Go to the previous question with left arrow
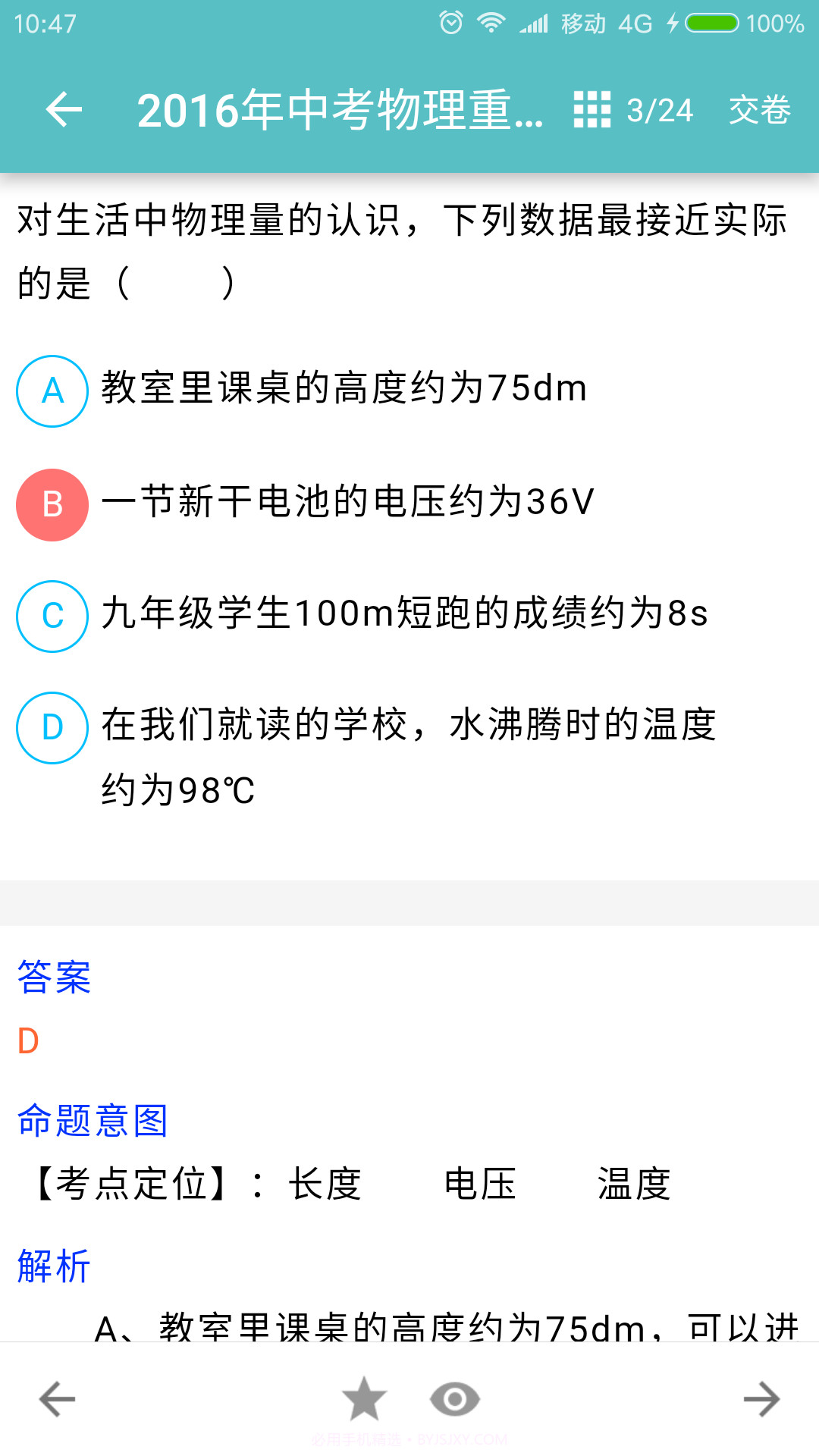Viewport: 819px width, 1456px height. (55, 1399)
